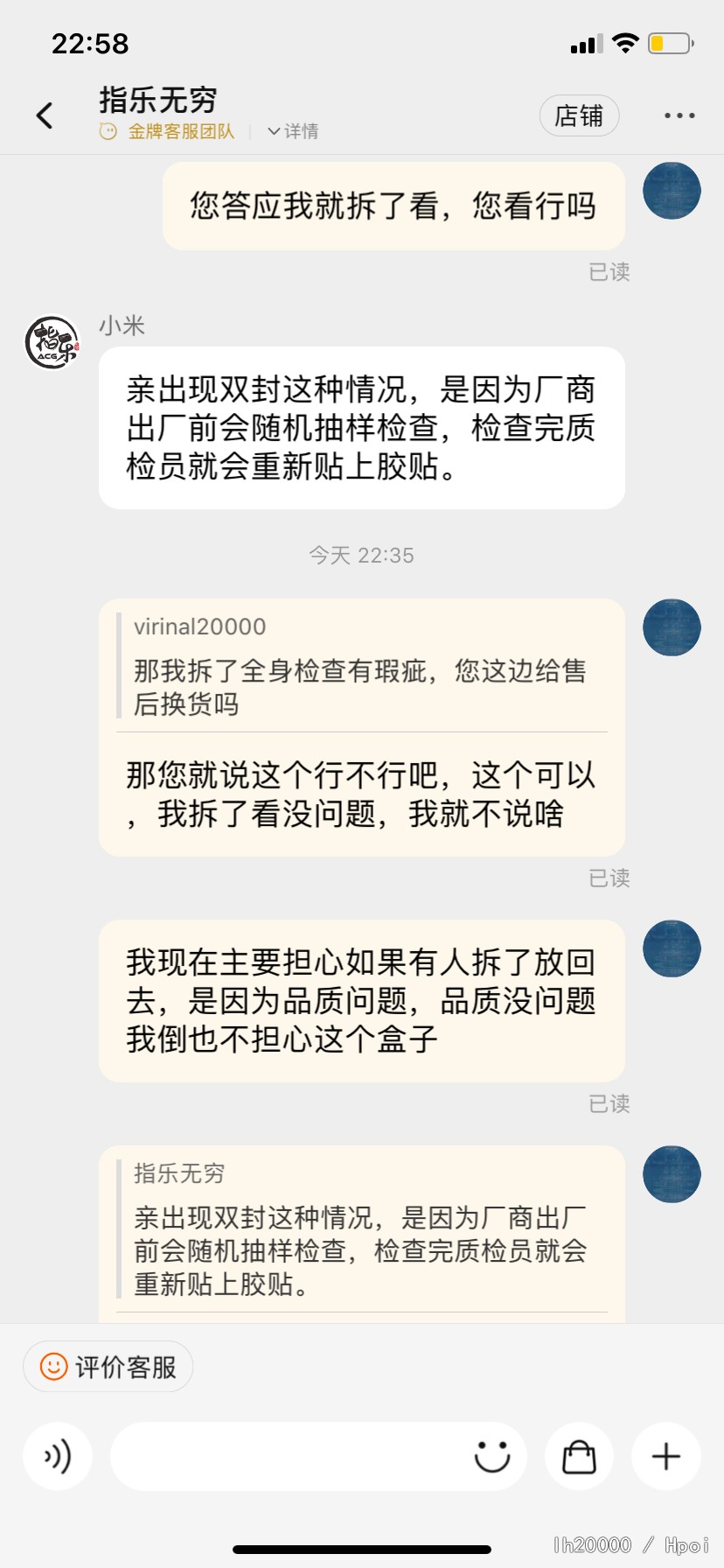The width and height of the screenshot is (724, 1568).
Task: Open the 店铺 shop page
Action: [579, 115]
